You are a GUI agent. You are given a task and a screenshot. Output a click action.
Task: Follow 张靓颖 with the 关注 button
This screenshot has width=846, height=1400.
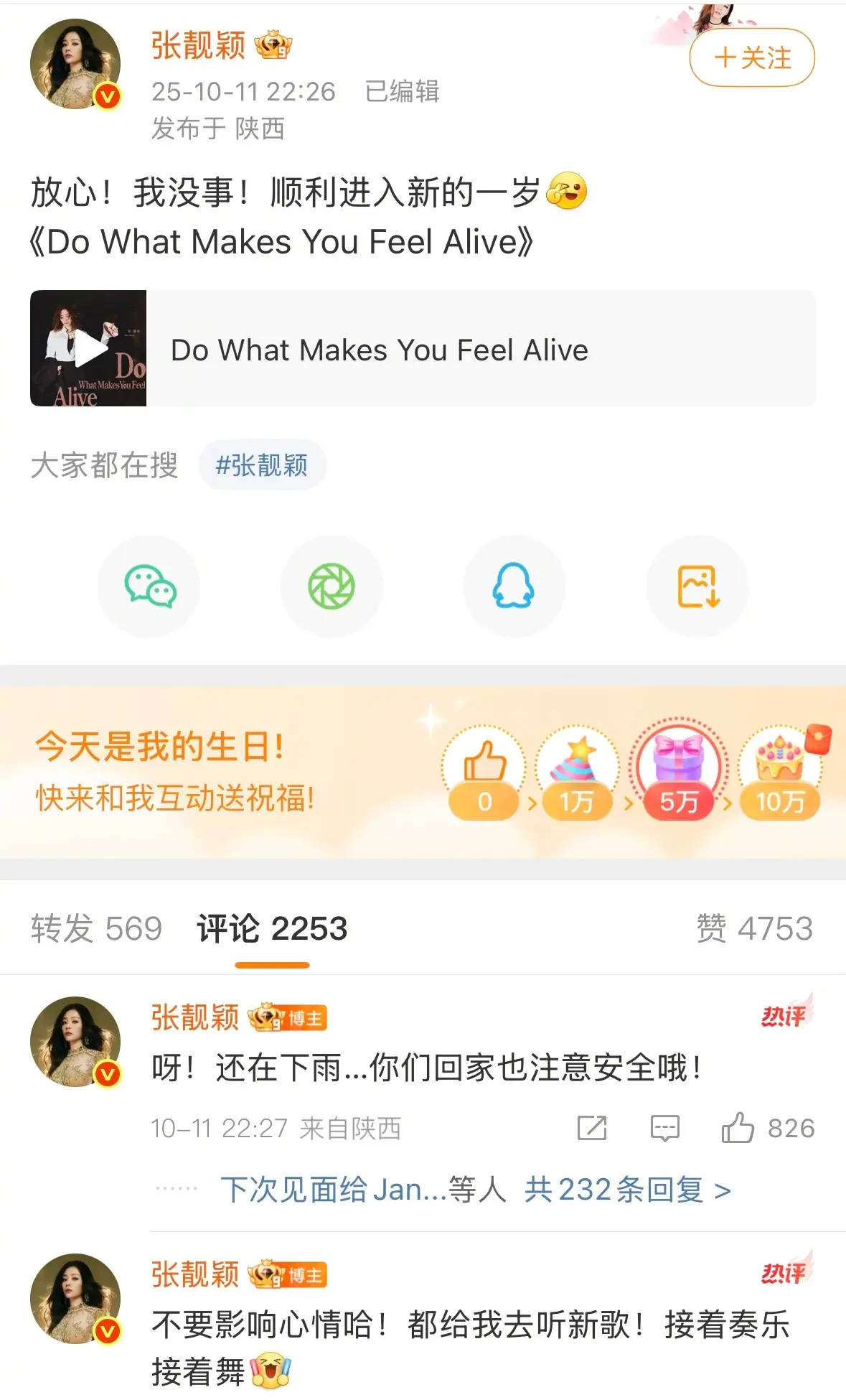(752, 57)
